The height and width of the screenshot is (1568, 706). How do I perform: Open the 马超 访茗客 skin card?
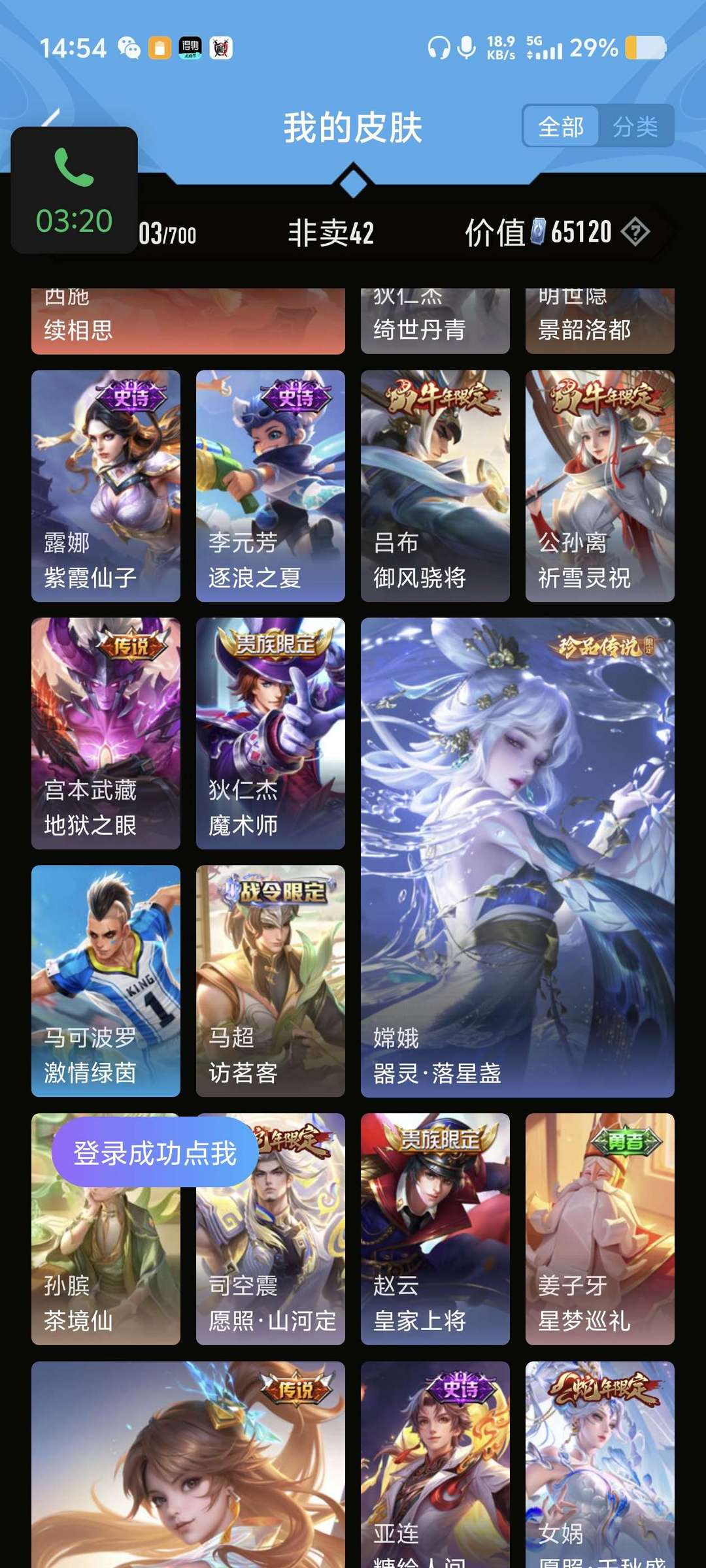(271, 981)
